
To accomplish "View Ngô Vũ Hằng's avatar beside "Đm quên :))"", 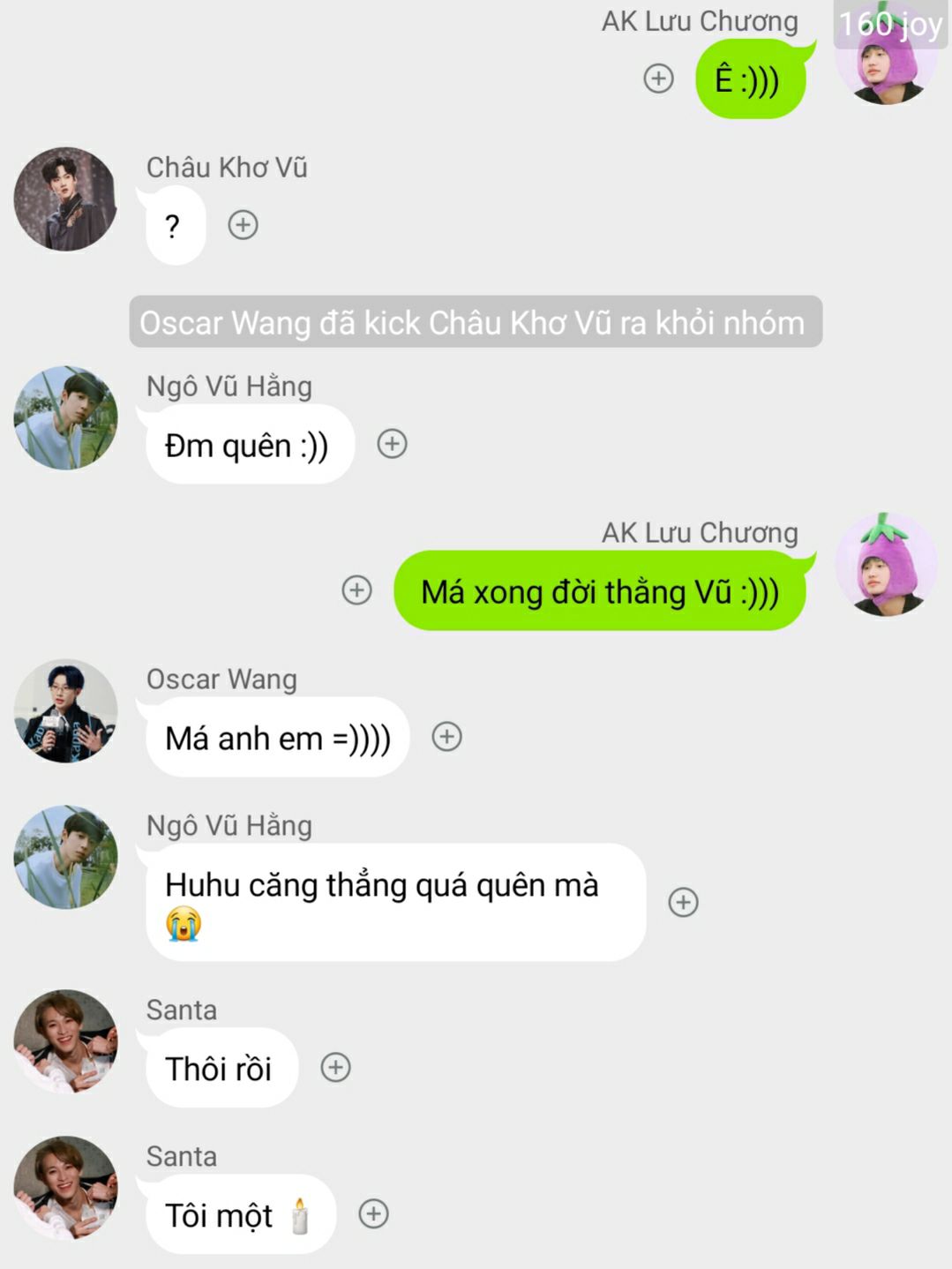I will pyautogui.click(x=65, y=418).
